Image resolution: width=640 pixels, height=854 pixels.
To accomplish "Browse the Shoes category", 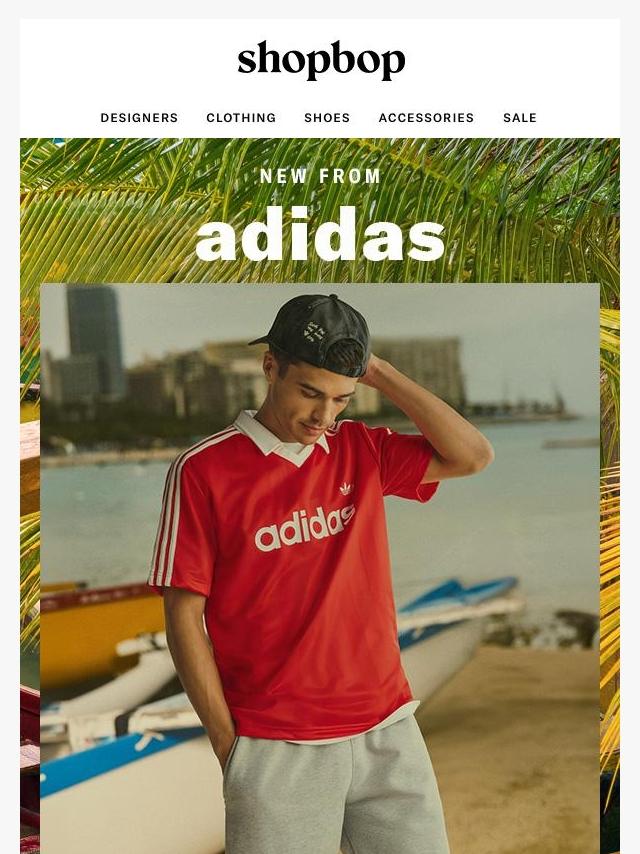I will click(x=327, y=118).
